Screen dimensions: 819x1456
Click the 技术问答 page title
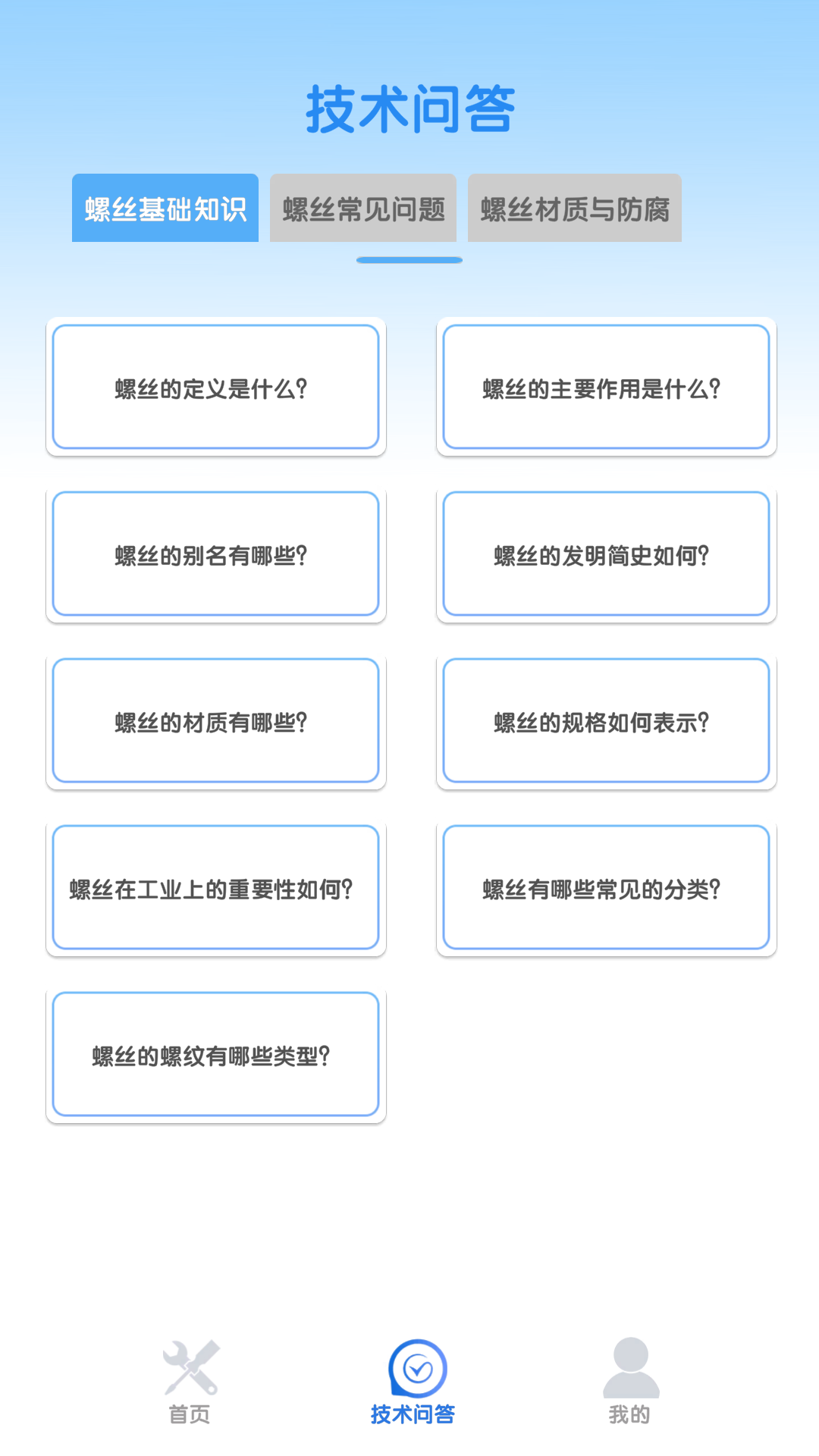pos(409,108)
